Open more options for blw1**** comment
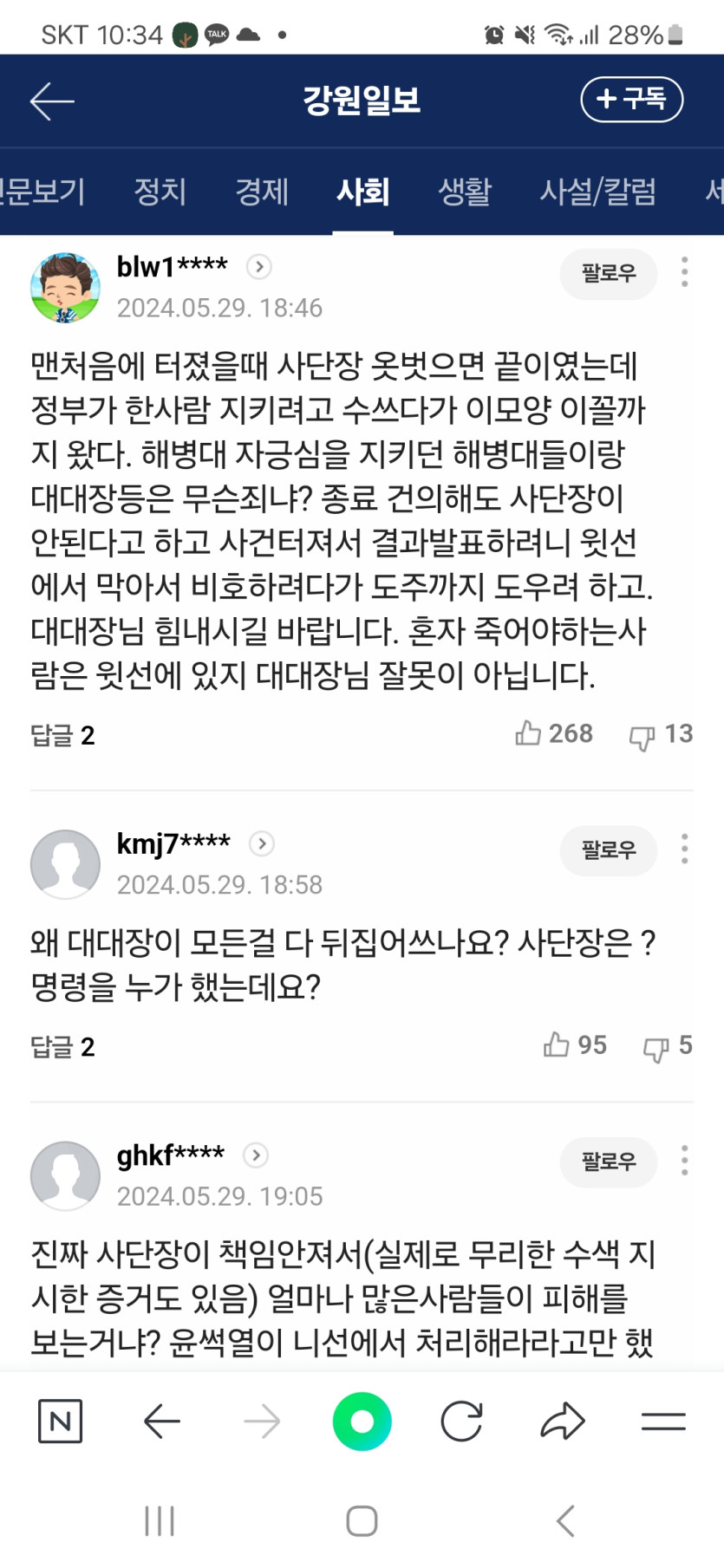Screen dimensions: 724x1568 (685, 272)
